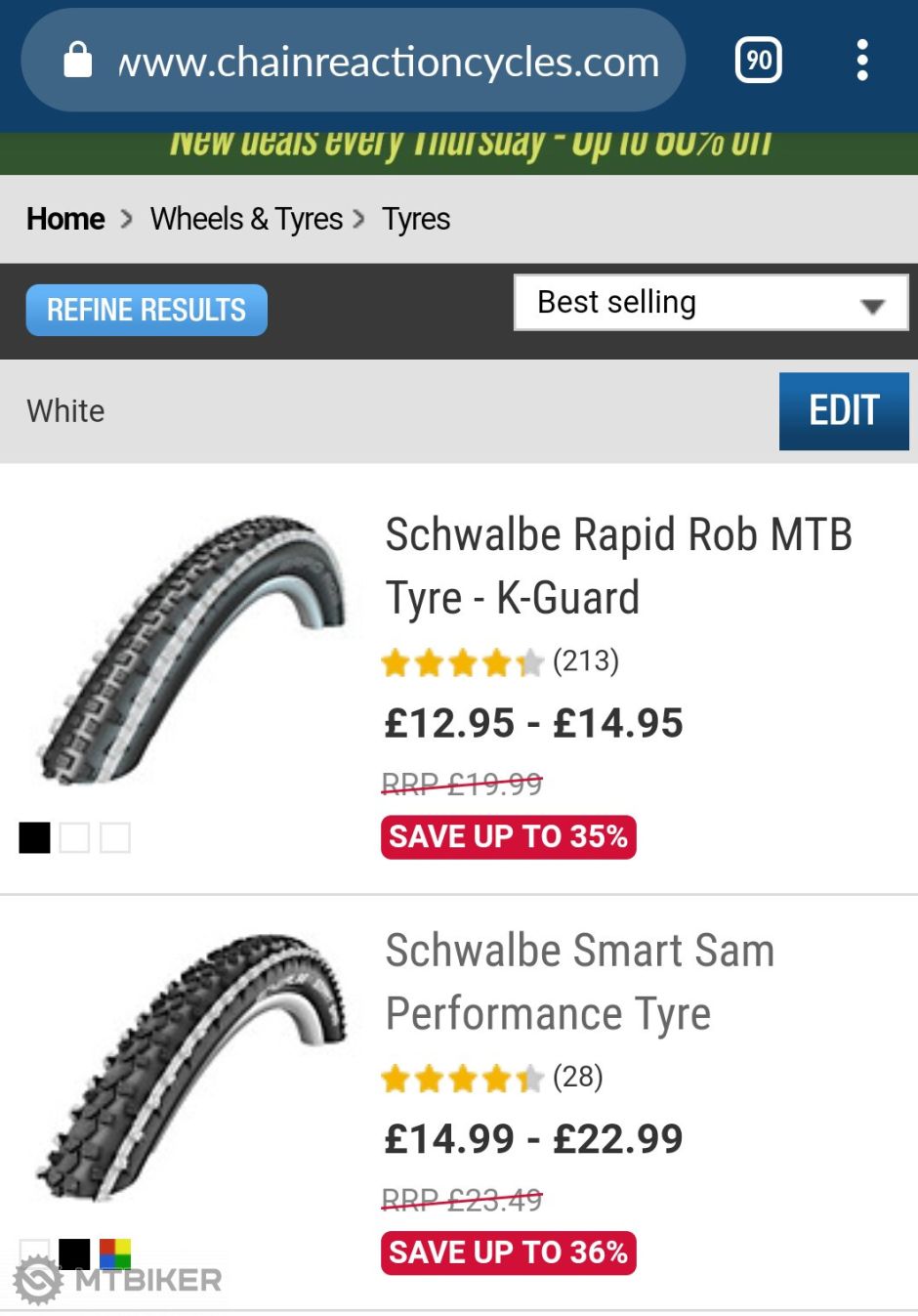Image resolution: width=918 pixels, height=1316 pixels.
Task: Open Wheels & Tyres breadcrumb
Action: [x=246, y=219]
